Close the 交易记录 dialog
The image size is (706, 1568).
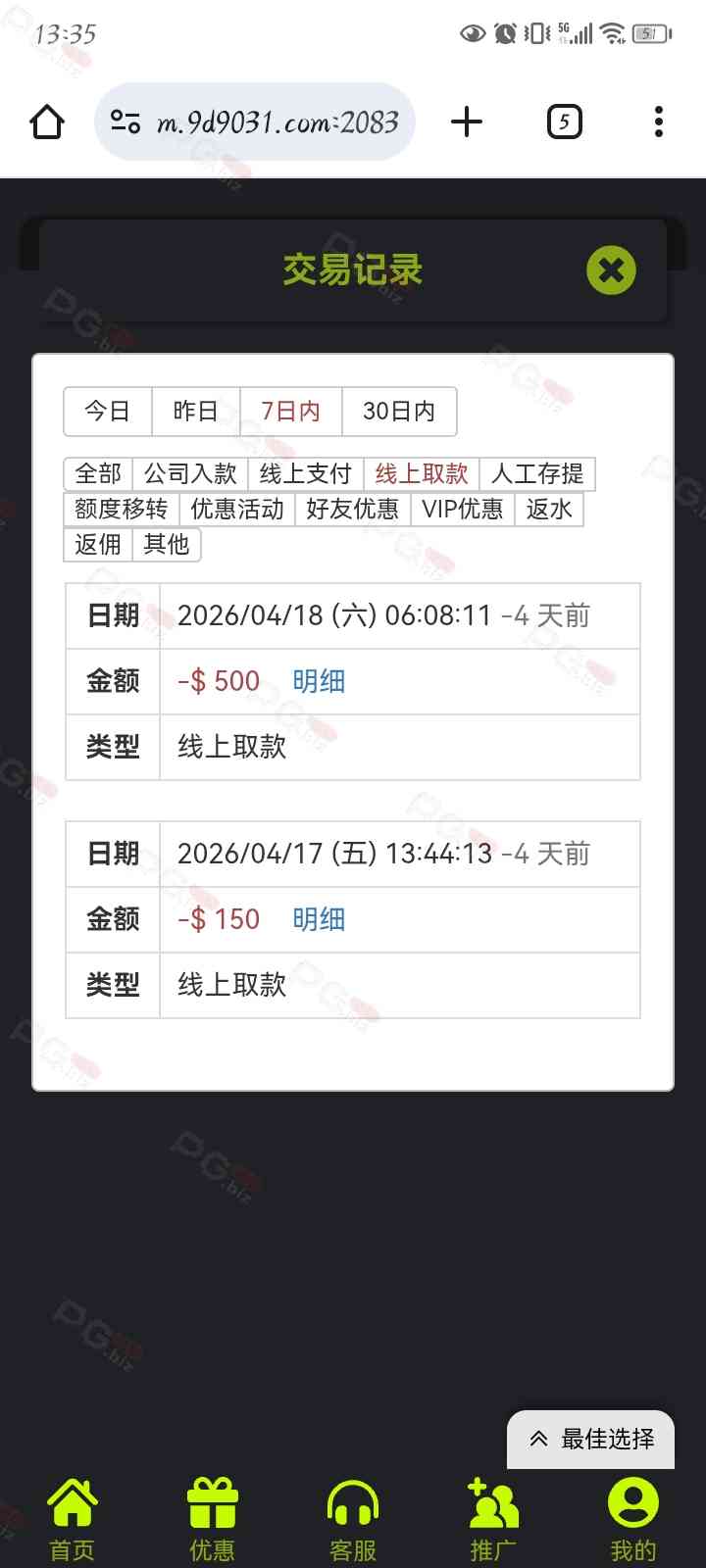[611, 269]
